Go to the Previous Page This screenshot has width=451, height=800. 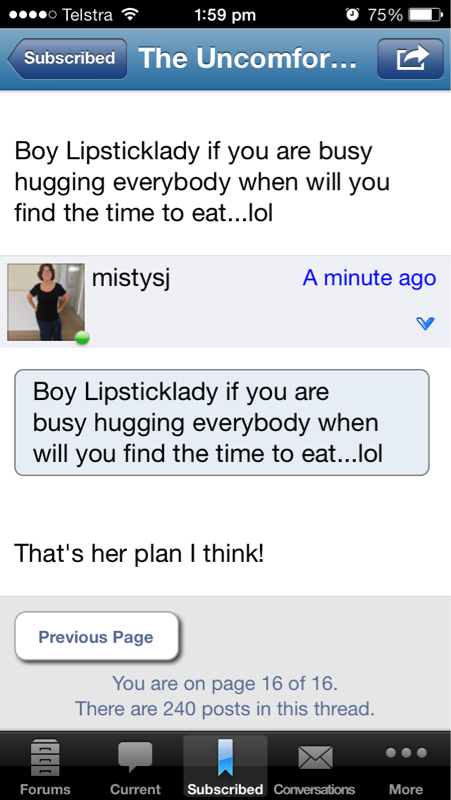96,637
